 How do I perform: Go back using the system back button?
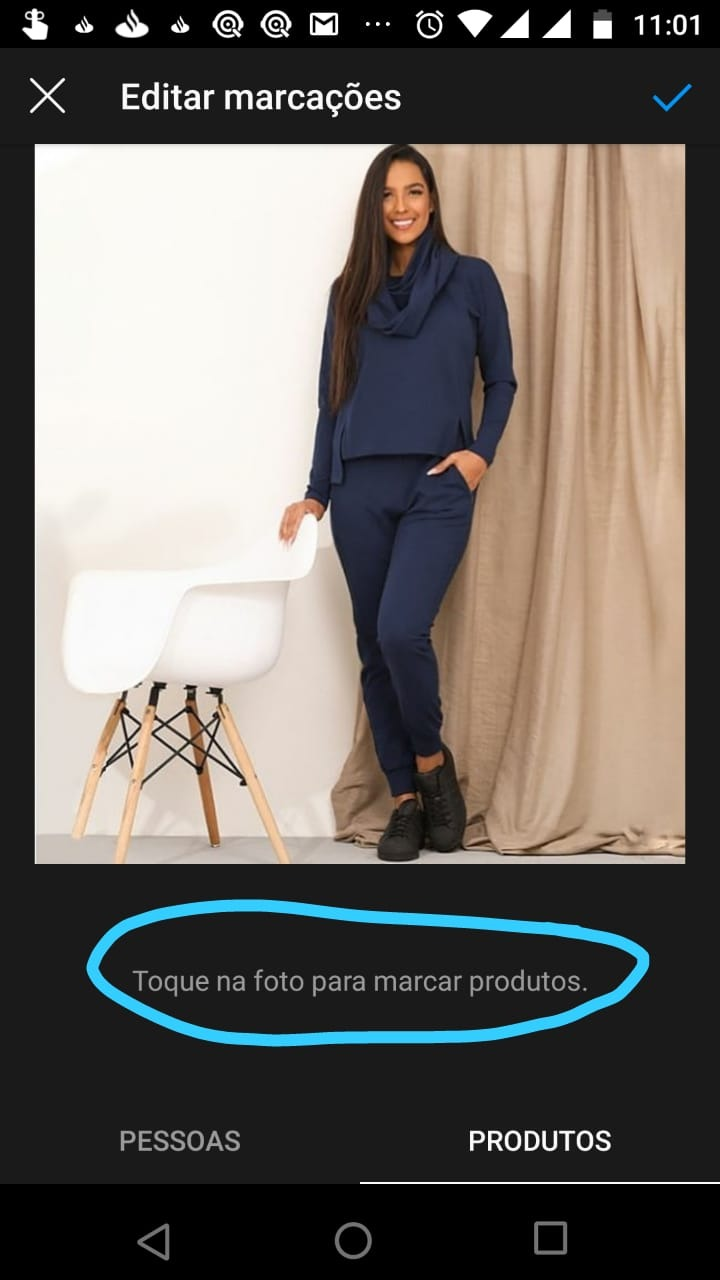(153, 1240)
